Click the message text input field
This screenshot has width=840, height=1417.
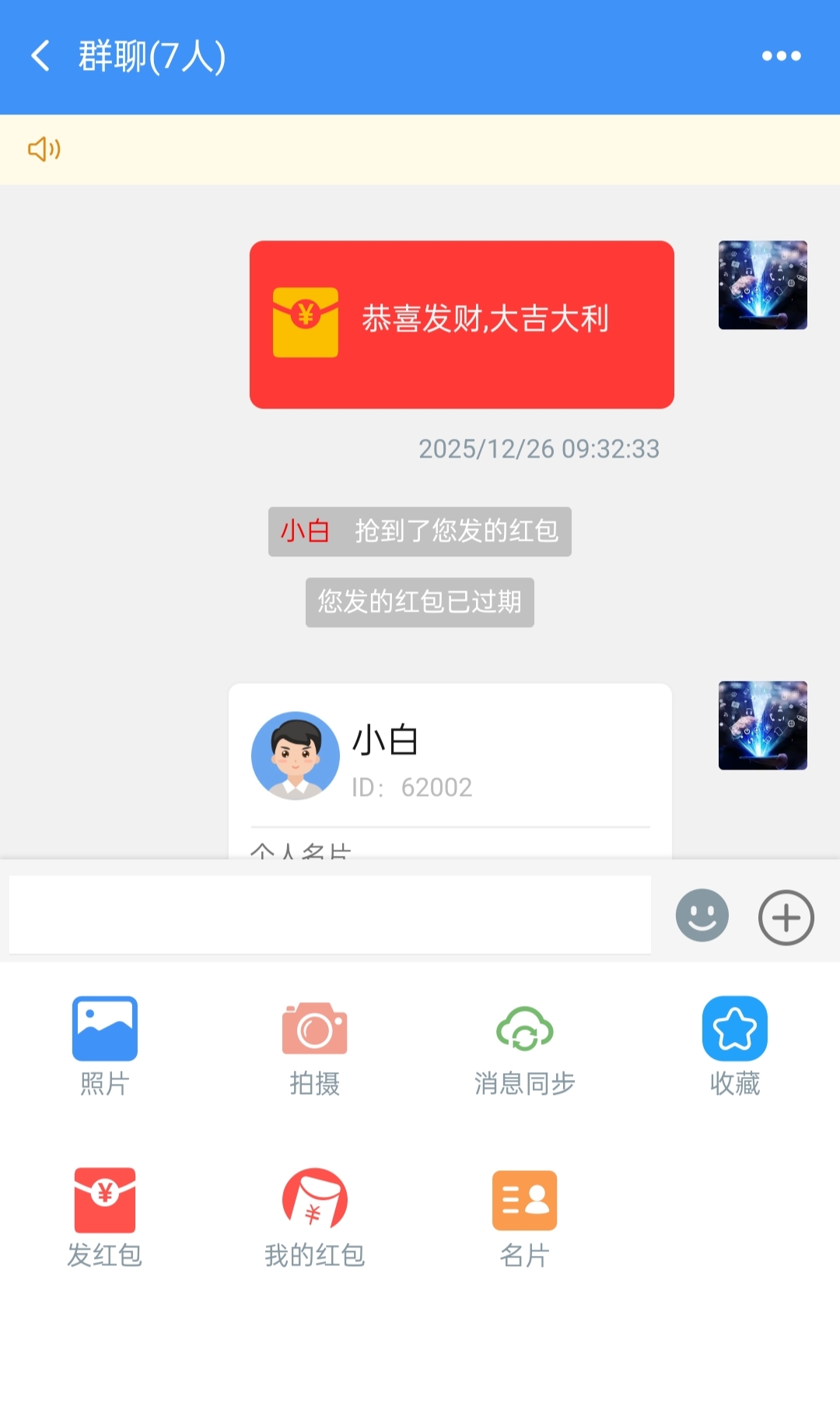330,916
